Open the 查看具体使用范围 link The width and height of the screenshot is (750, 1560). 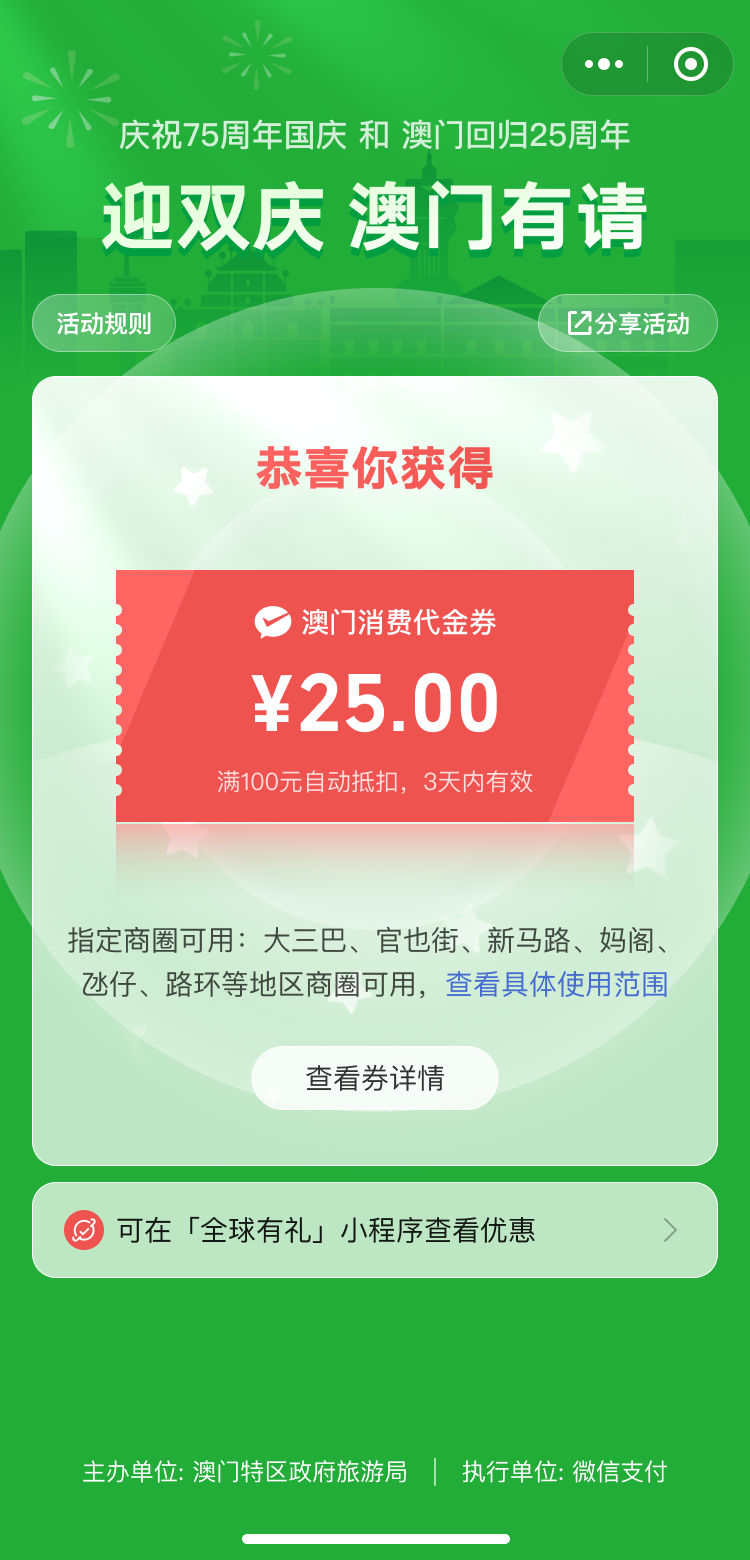(557, 984)
